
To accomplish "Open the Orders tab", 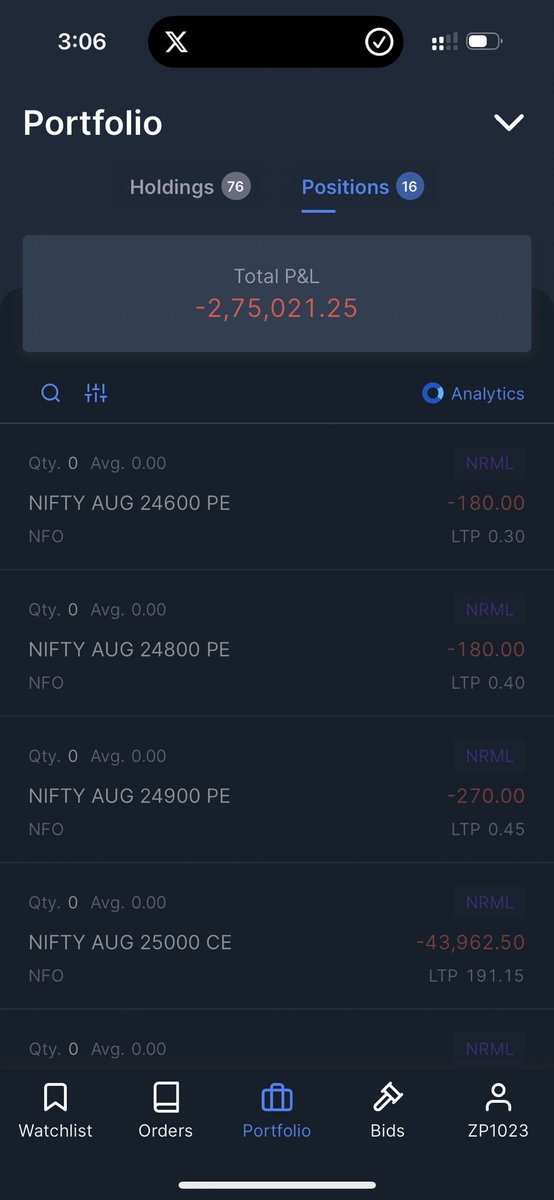I will click(166, 1111).
